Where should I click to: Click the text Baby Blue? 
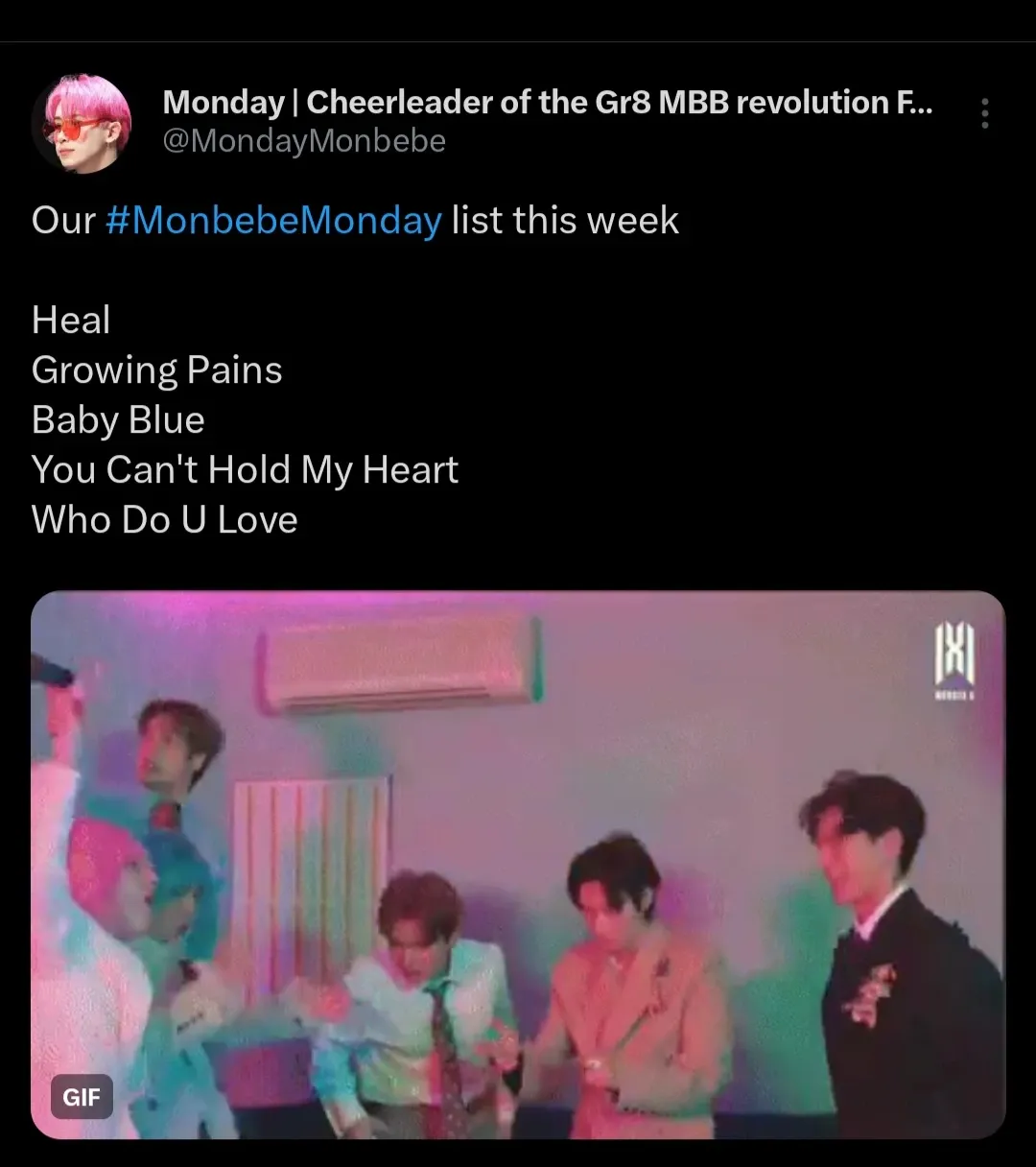[x=118, y=419]
